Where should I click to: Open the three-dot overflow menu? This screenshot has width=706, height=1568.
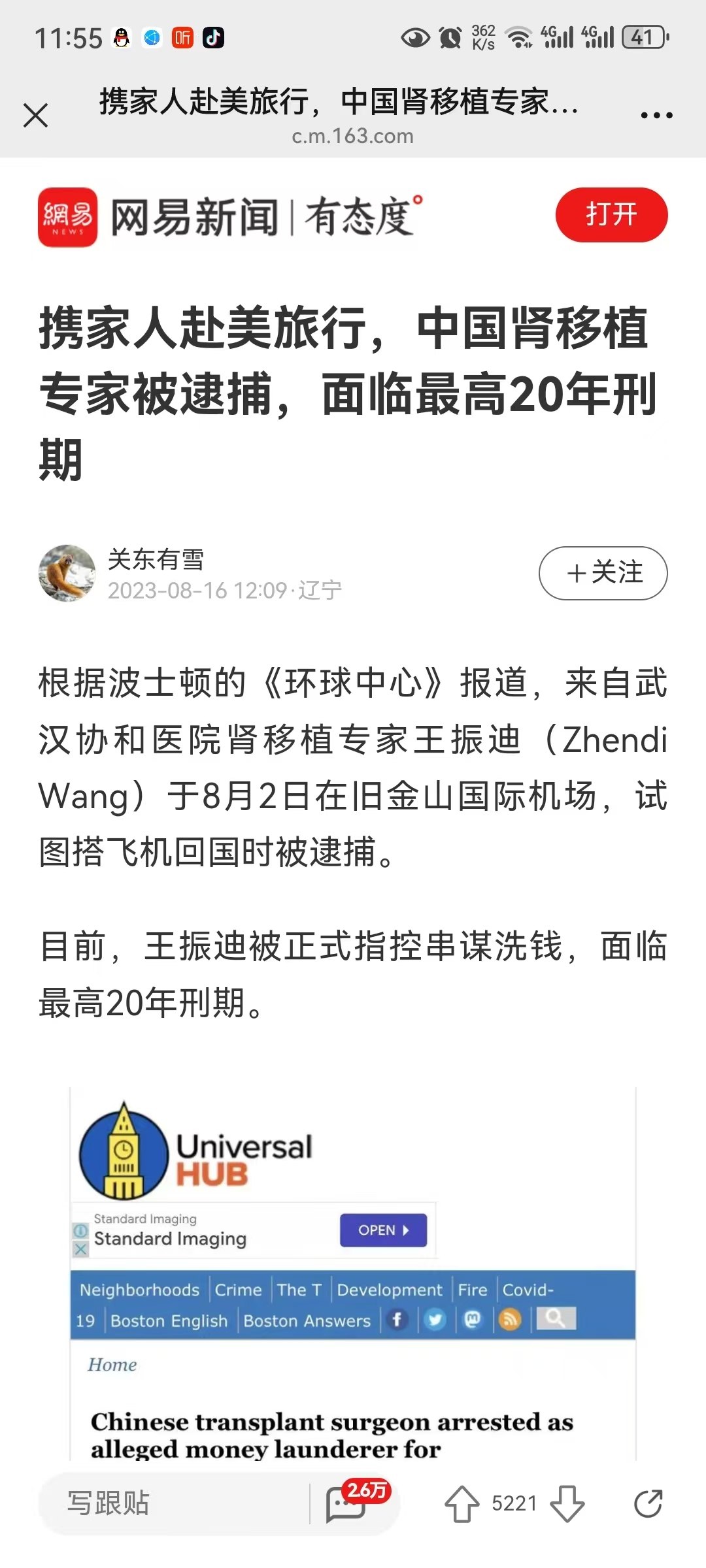(656, 116)
